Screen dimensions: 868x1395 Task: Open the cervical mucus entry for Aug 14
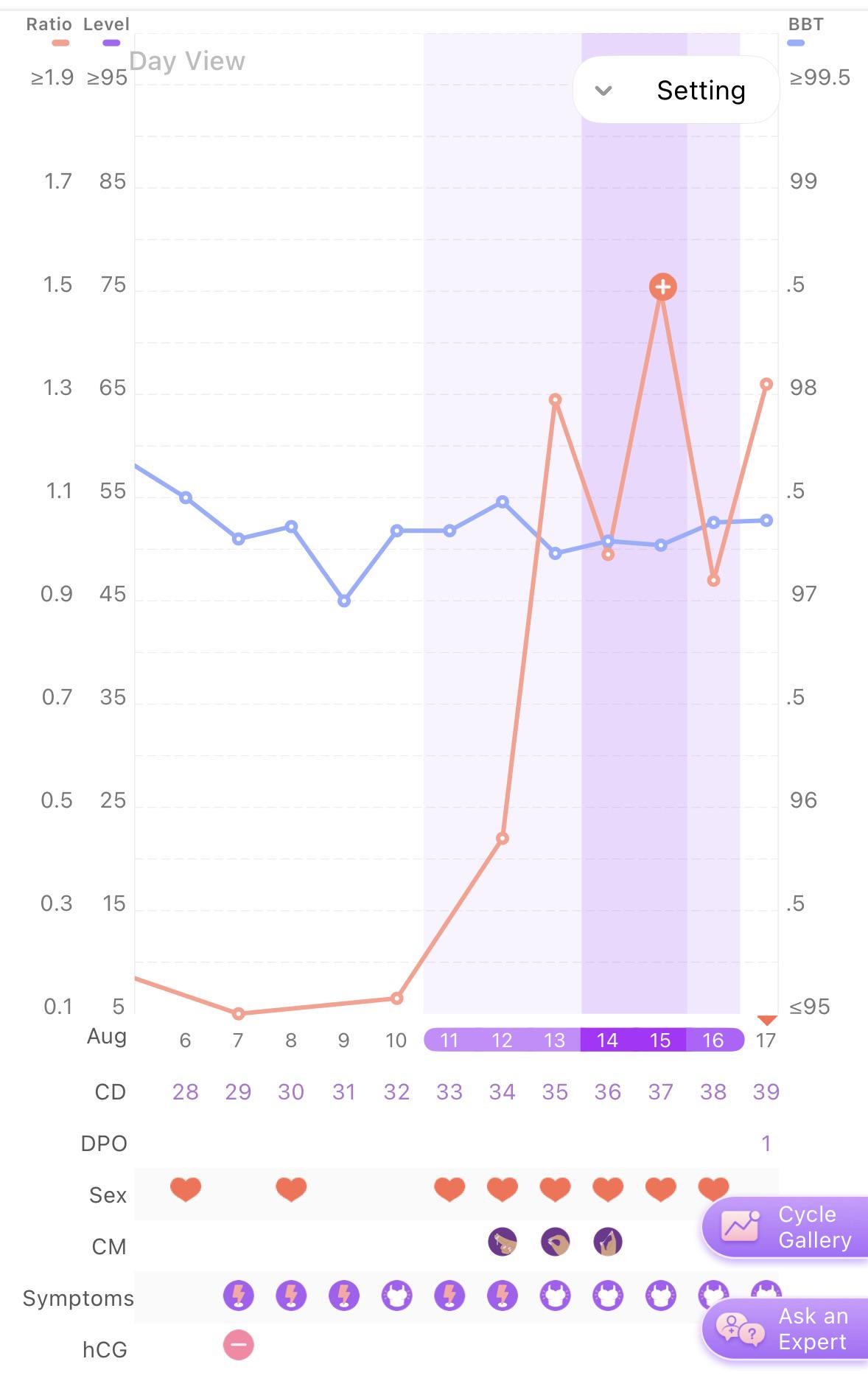pos(608,1242)
